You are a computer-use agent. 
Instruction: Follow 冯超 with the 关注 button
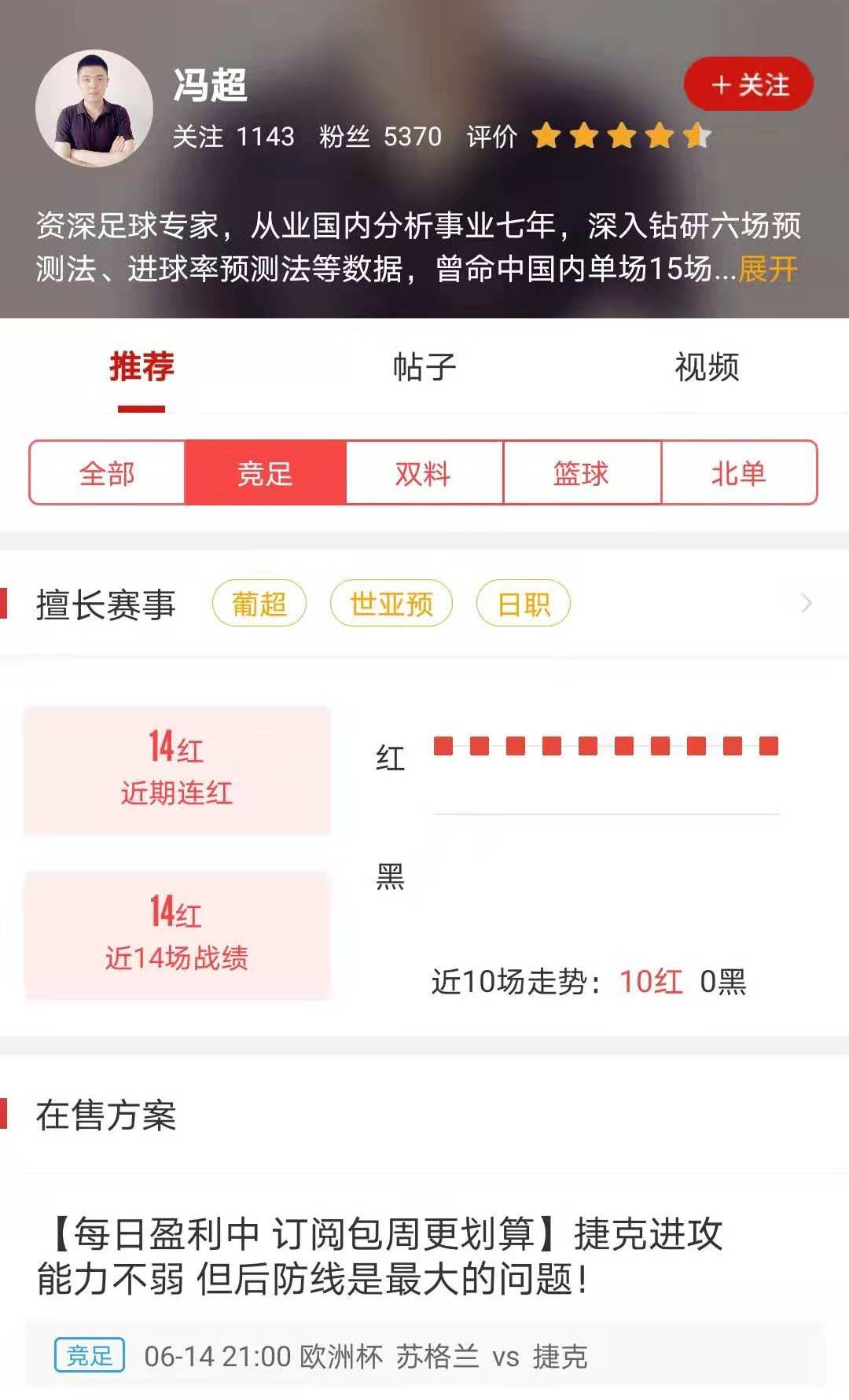[748, 84]
